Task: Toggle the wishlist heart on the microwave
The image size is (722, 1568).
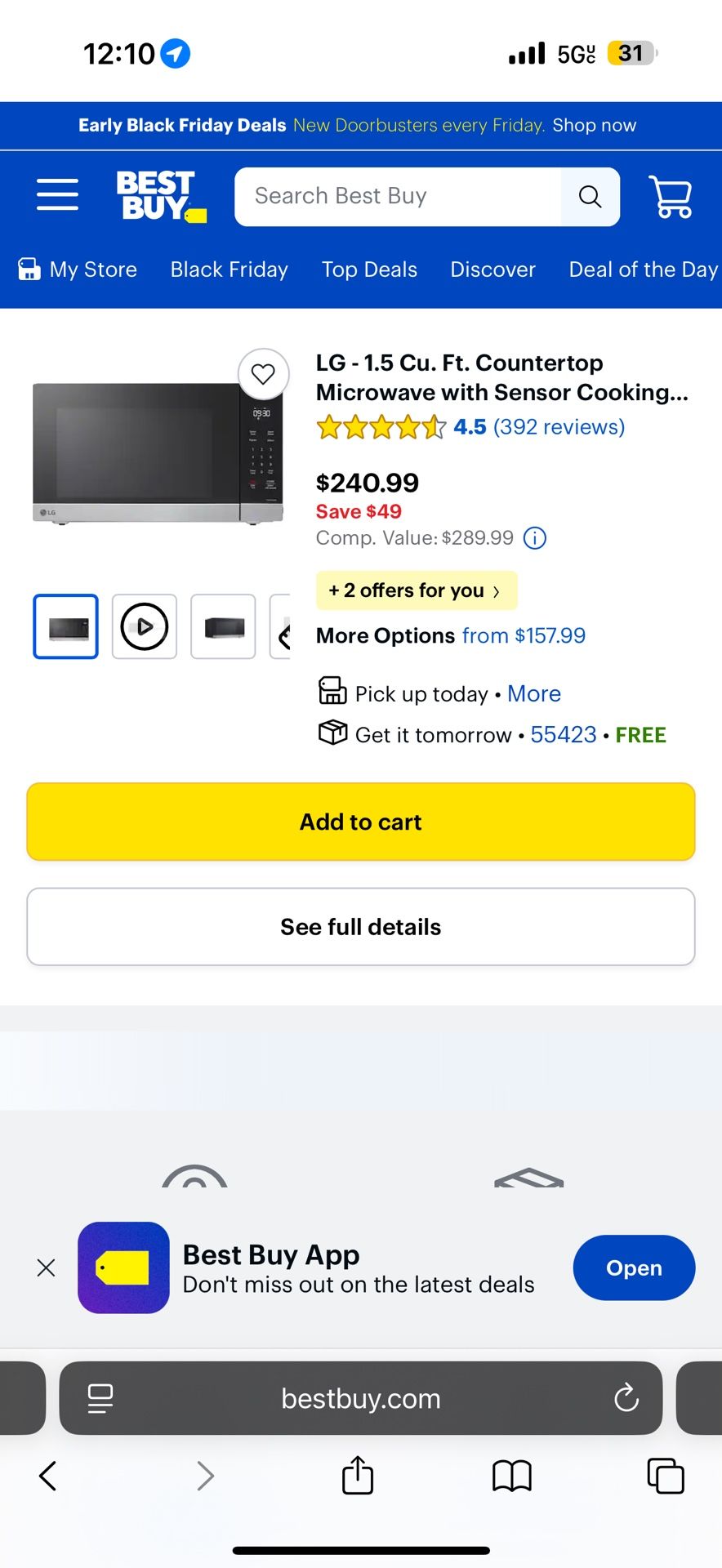Action: point(263,374)
